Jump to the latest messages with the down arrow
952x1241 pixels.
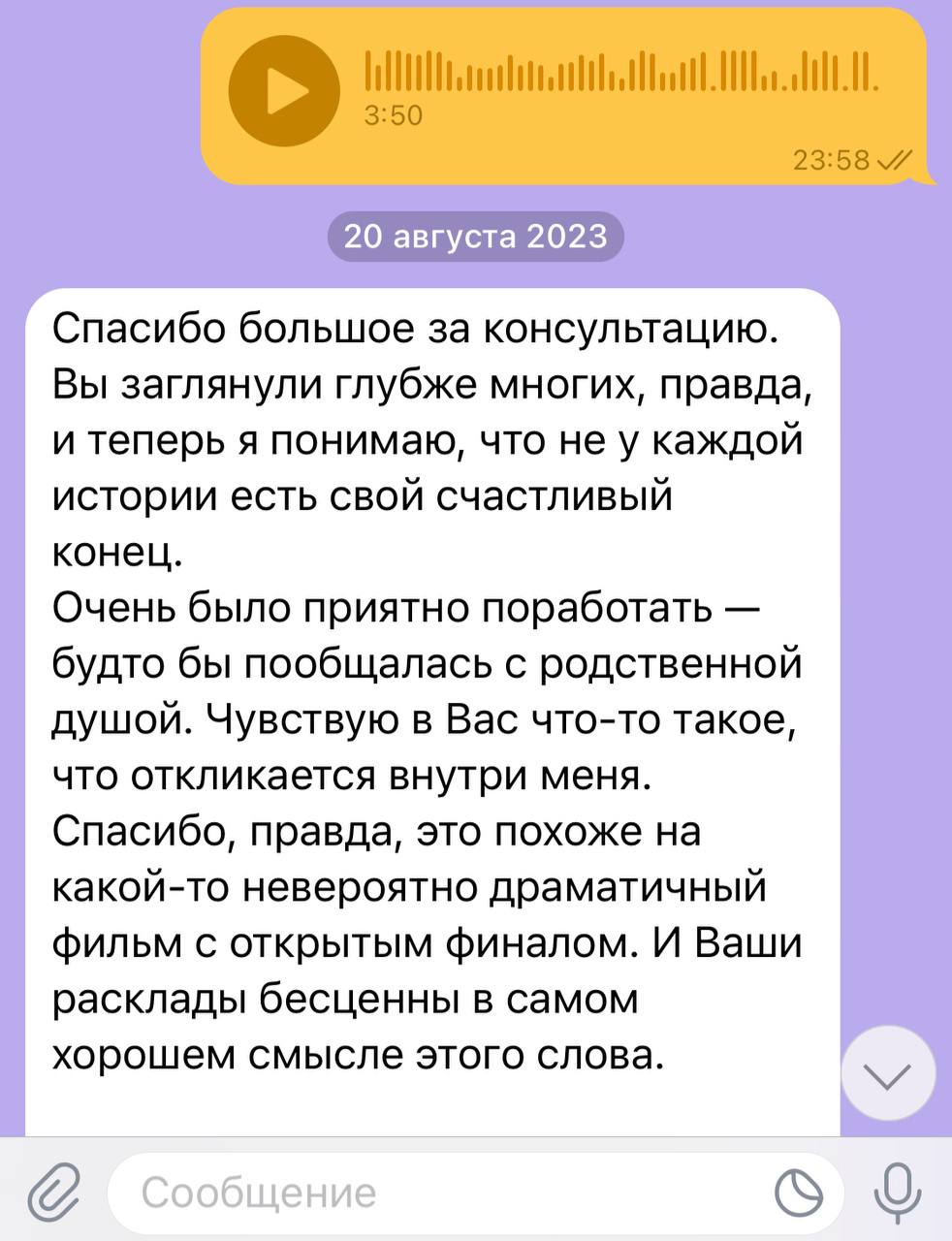coord(887,1074)
